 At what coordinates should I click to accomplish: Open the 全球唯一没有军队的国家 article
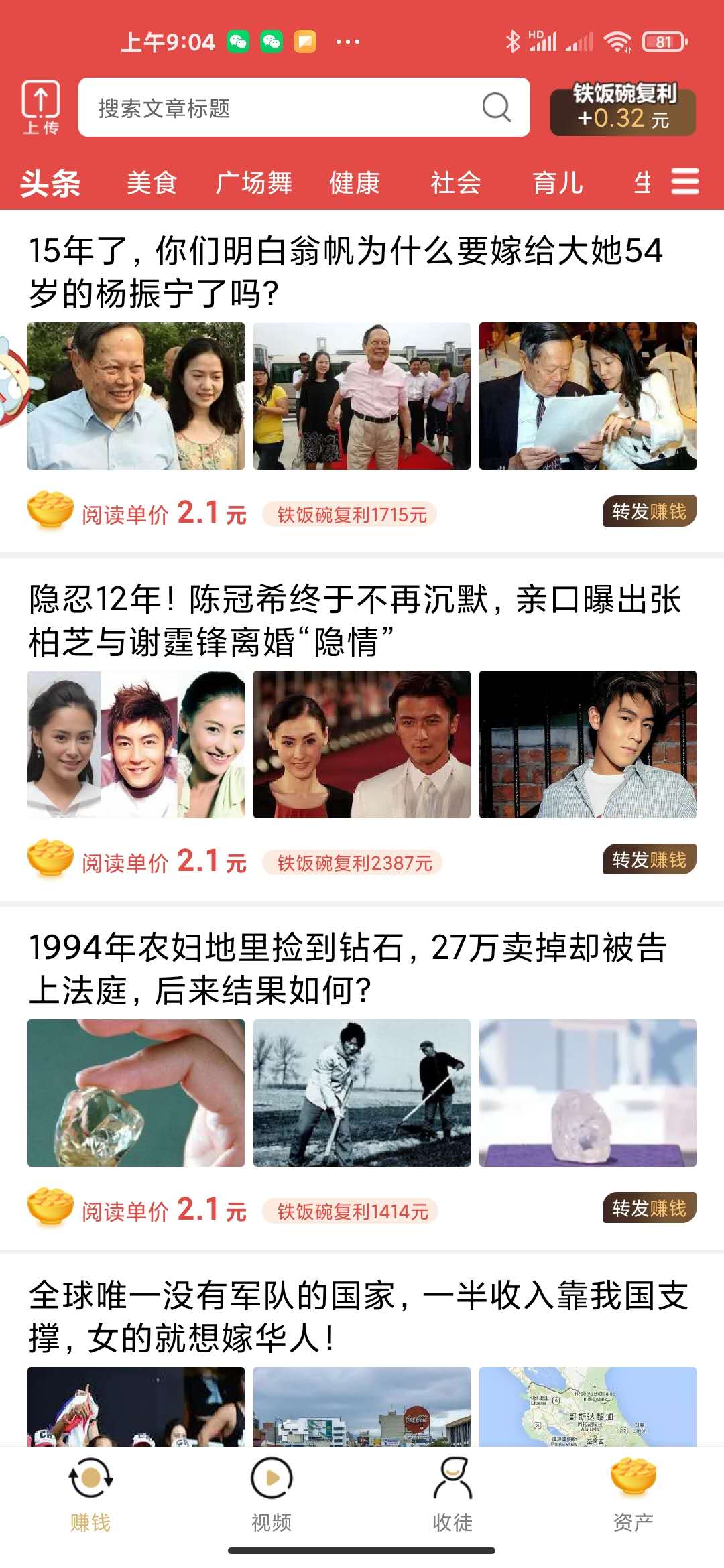click(359, 1316)
